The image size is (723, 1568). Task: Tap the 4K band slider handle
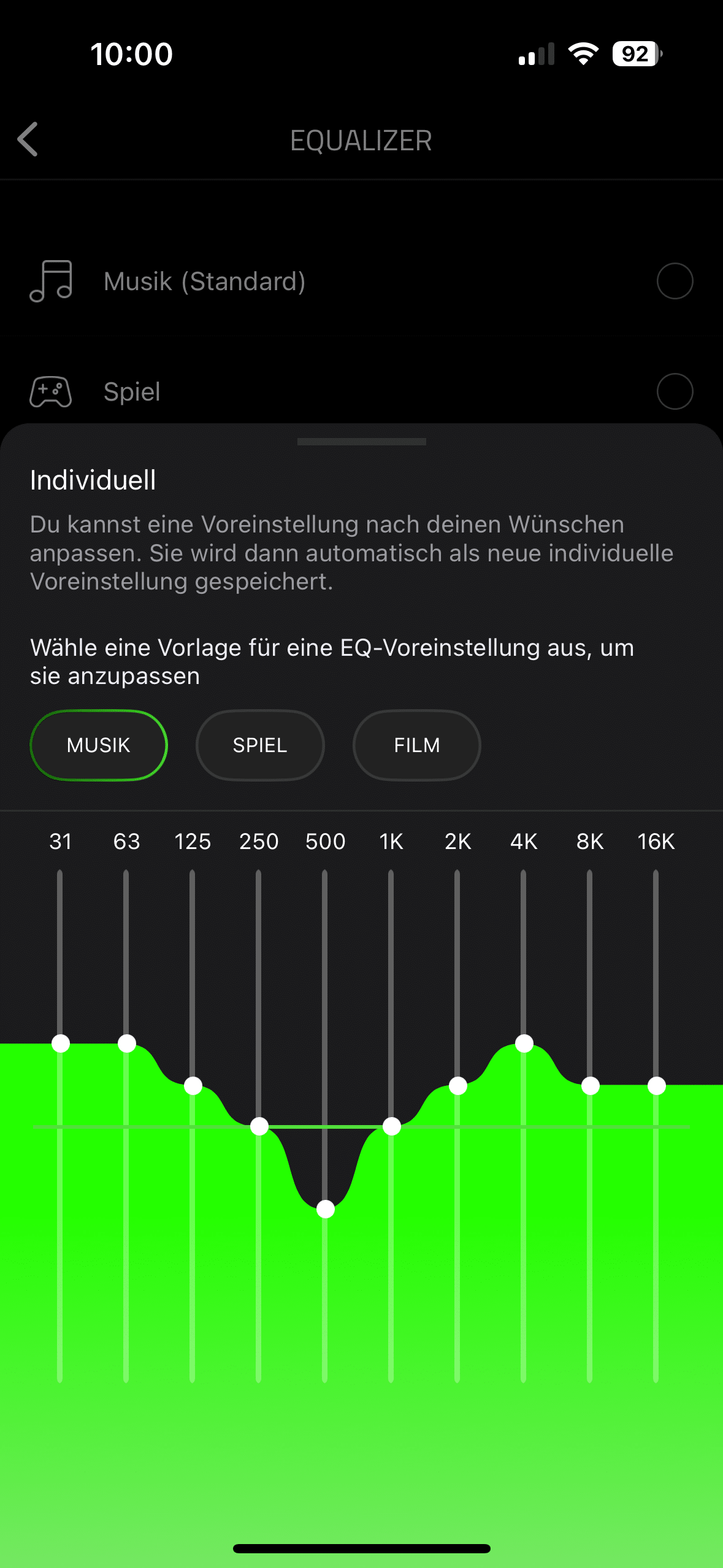click(x=524, y=1043)
